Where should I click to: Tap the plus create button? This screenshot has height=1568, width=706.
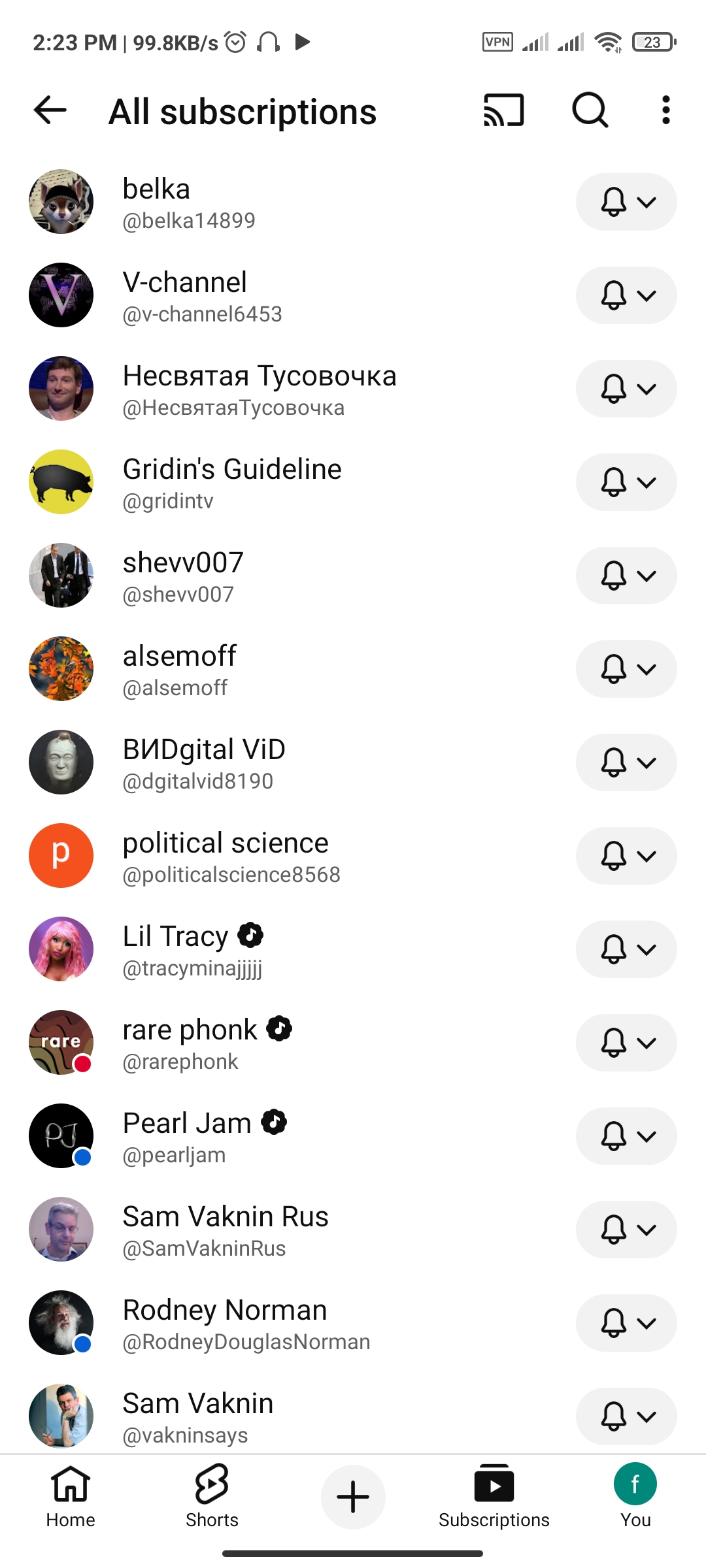pyautogui.click(x=353, y=1497)
